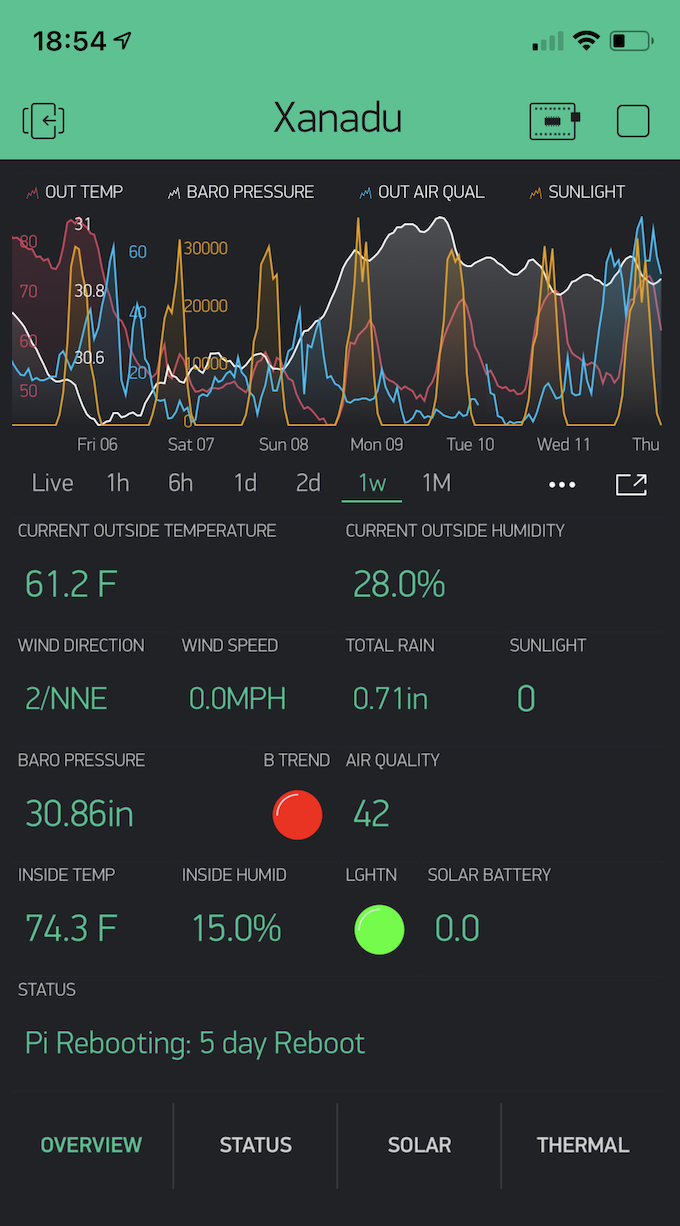View the THERMAL tab
Viewport: 680px width, 1226px height.
pos(583,1145)
